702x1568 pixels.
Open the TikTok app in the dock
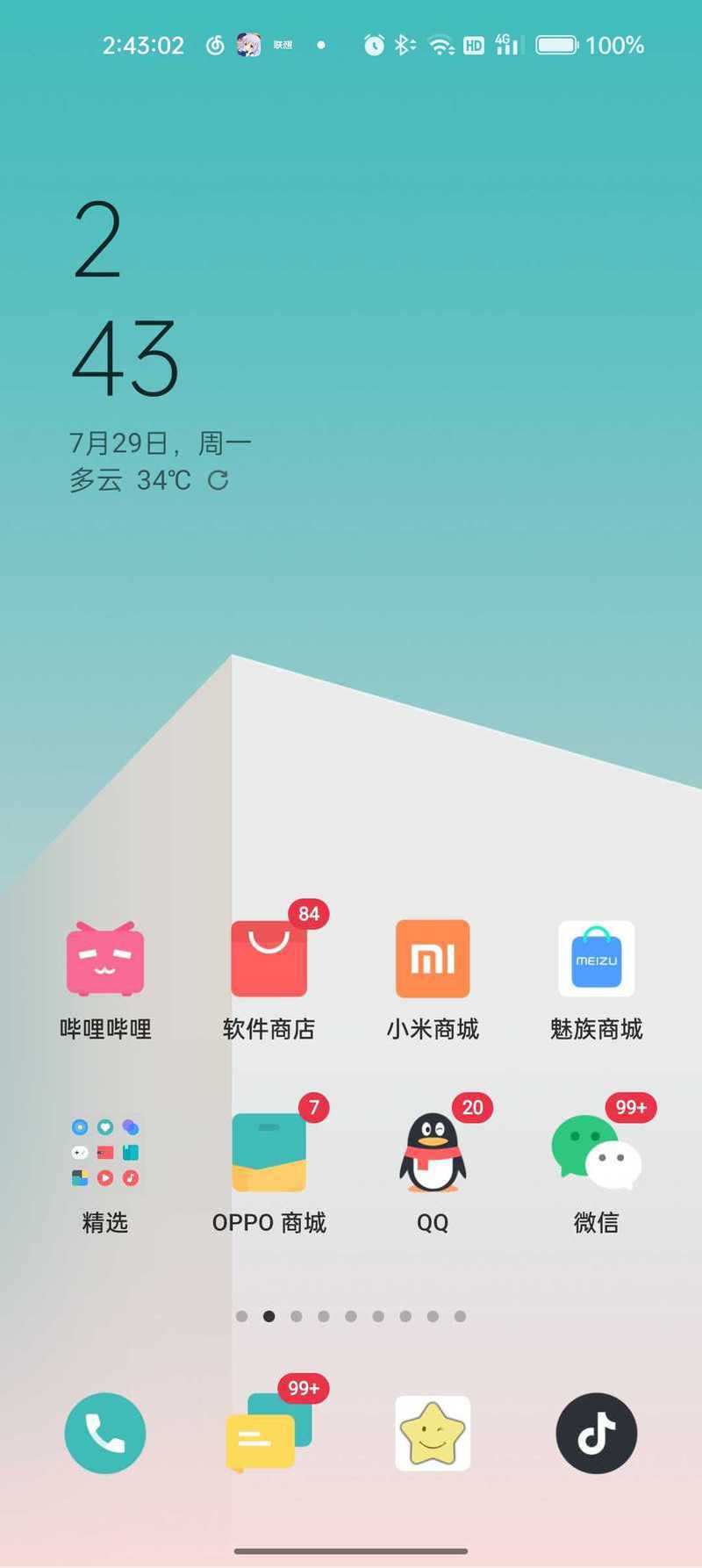(x=597, y=1433)
